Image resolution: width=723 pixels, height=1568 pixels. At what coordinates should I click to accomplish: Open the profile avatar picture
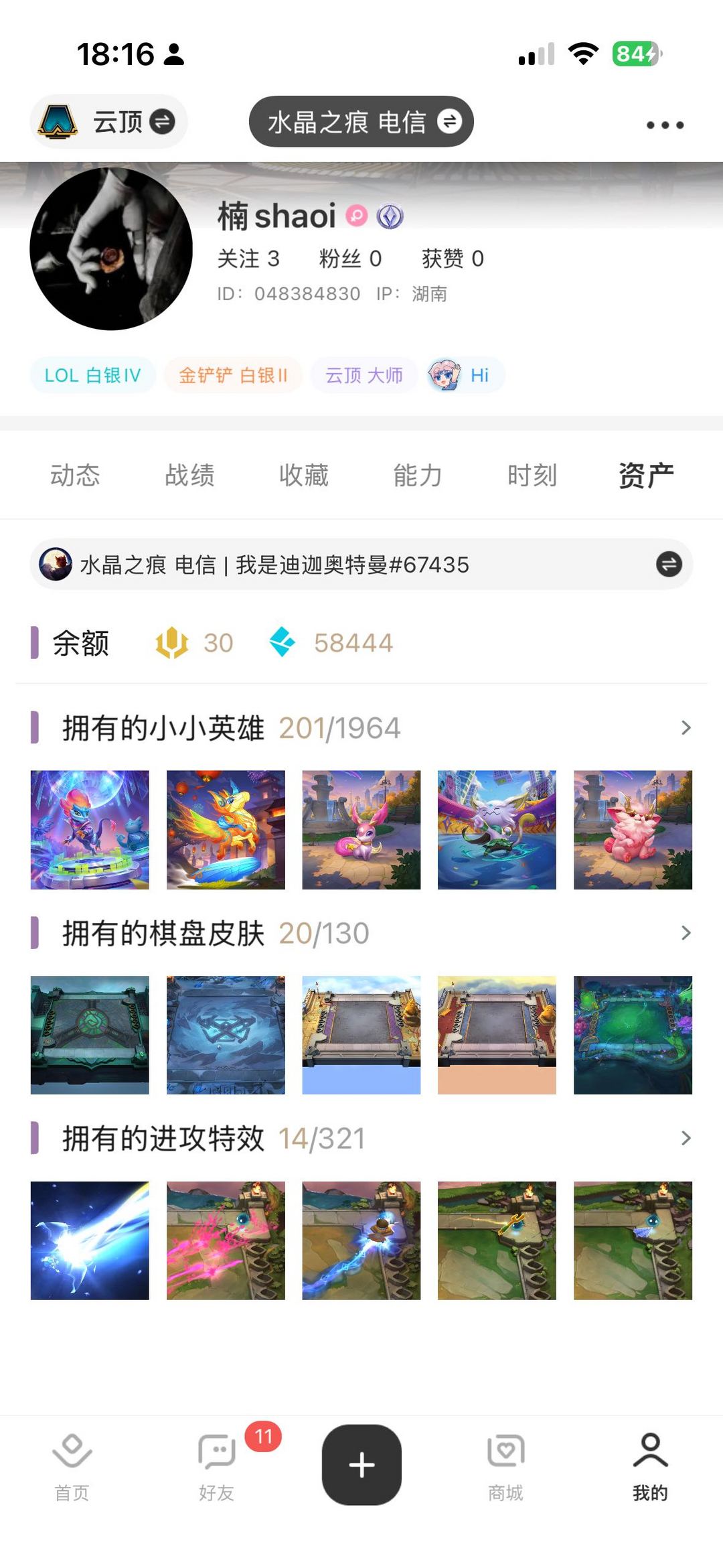coord(111,248)
